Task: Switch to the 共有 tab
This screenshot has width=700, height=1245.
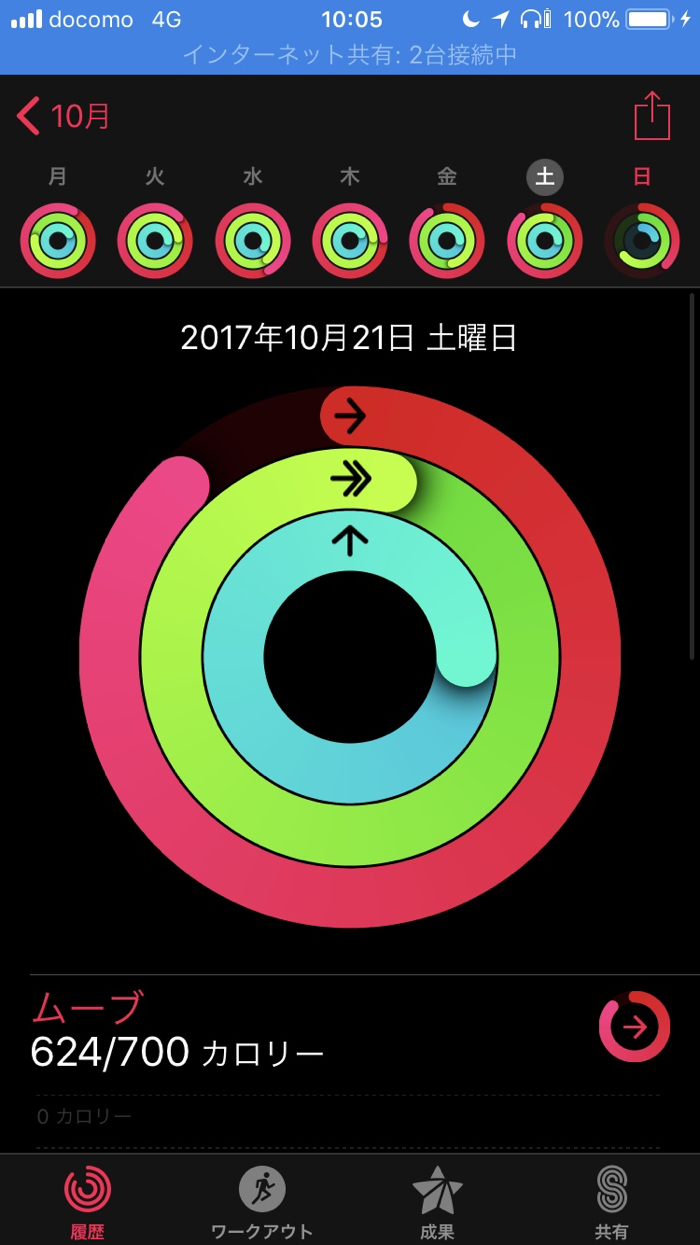Action: coord(612,1201)
